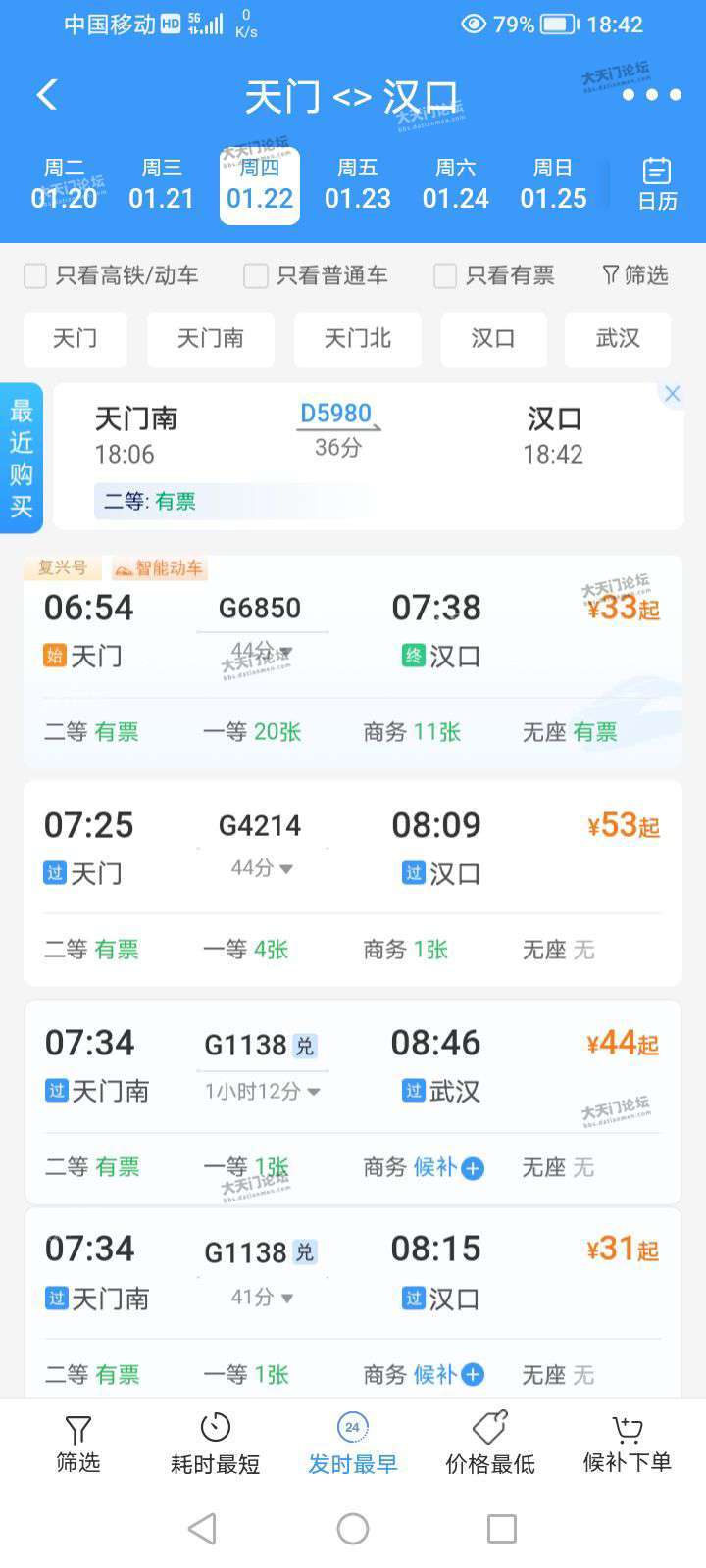This screenshot has height=1568, width=706.
Task: Choose the 武汉 station chip
Action: pos(617,339)
